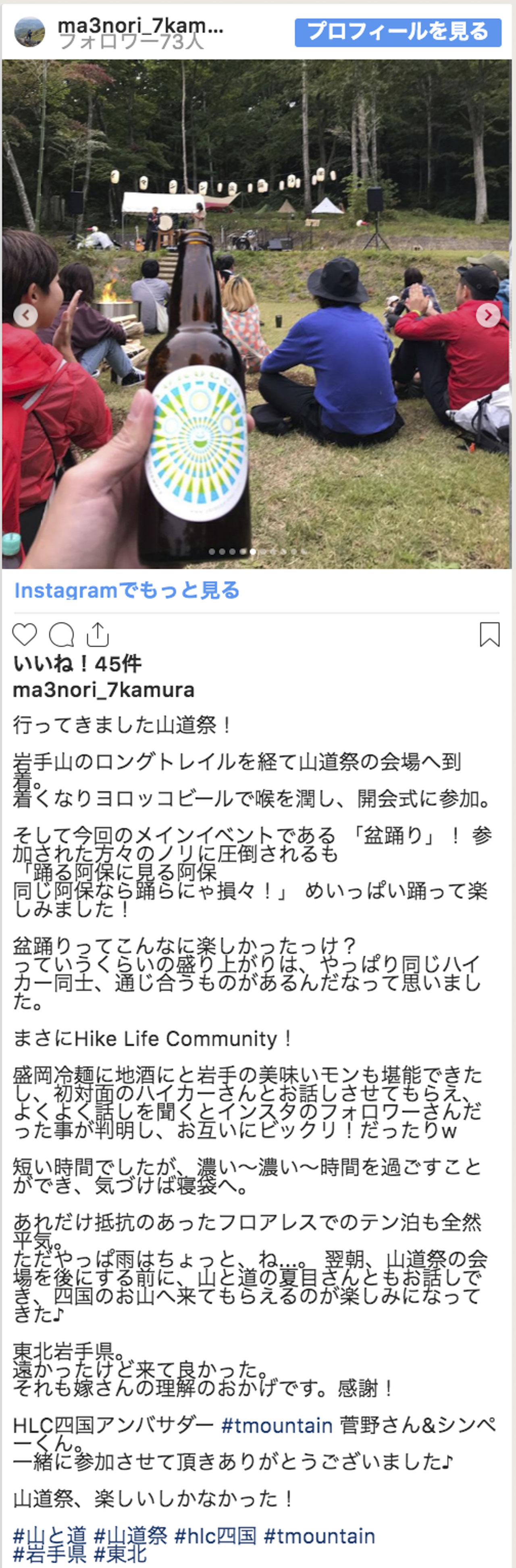Viewport: 516px width, 1568px height.
Task: Tap the header username ma3nori_7kam…
Action: click(140, 25)
